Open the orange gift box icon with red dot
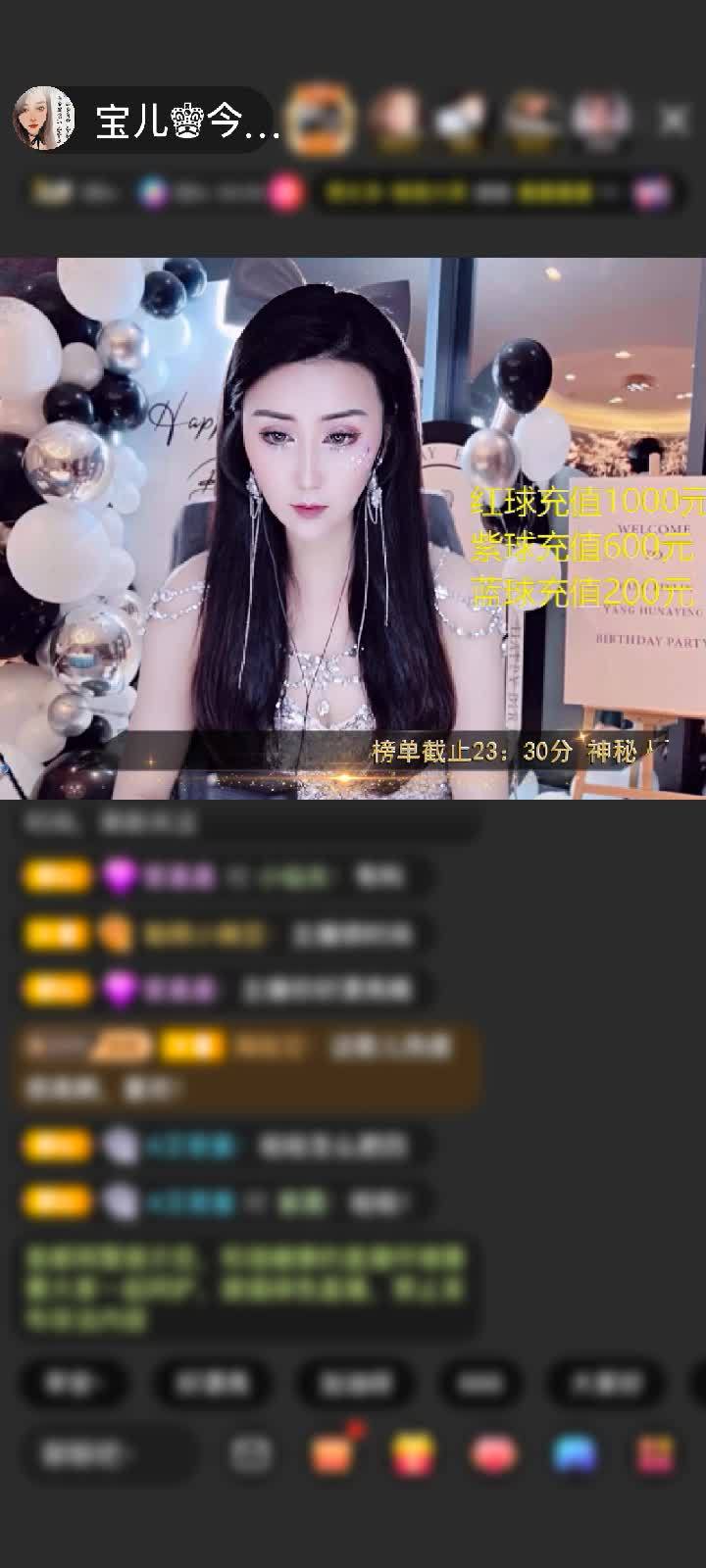Screen dimensions: 706x1568 point(333,1454)
